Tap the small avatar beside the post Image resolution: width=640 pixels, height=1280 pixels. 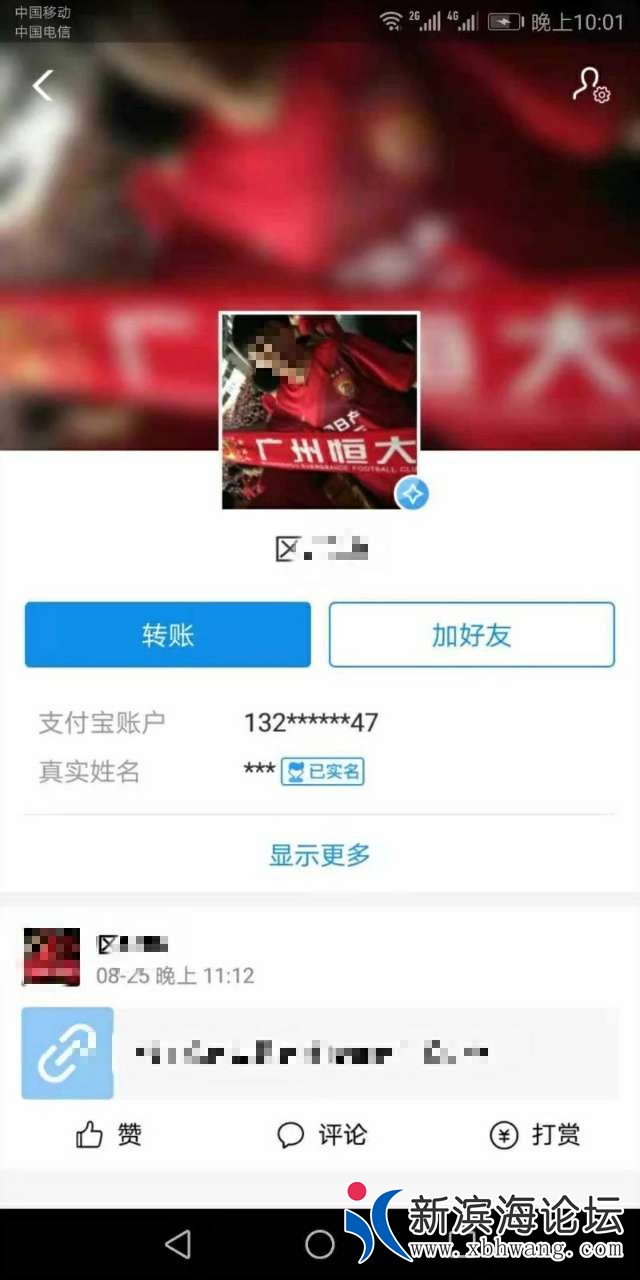[x=51, y=957]
